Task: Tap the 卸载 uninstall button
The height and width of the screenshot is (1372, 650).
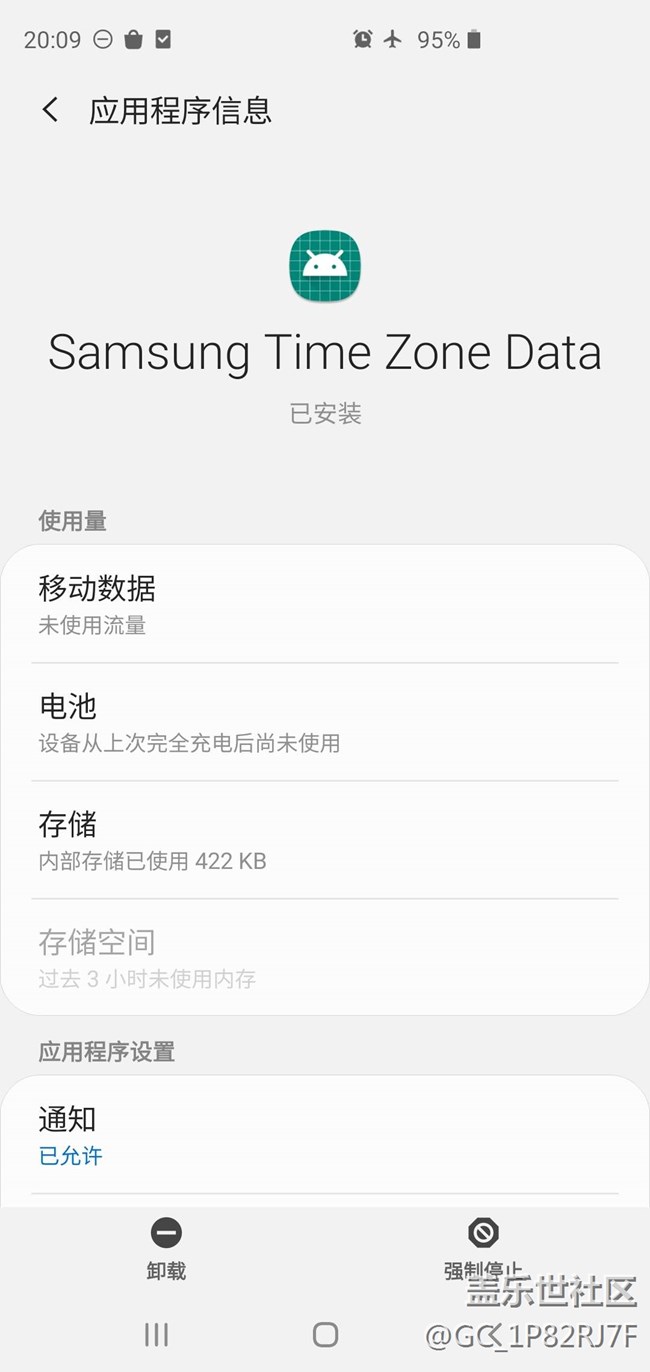Action: coord(166,1248)
